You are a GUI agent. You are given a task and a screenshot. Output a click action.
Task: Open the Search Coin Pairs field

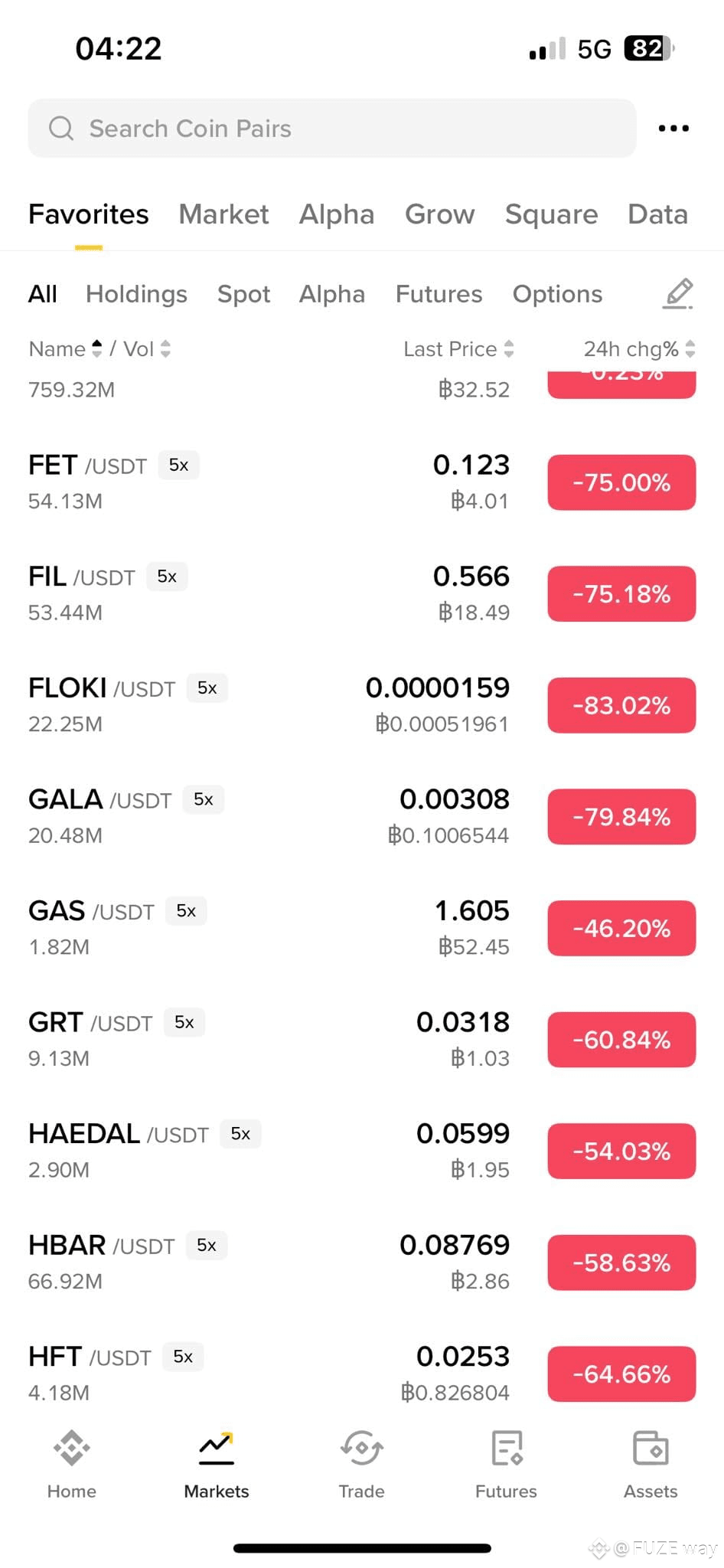pyautogui.click(x=331, y=128)
